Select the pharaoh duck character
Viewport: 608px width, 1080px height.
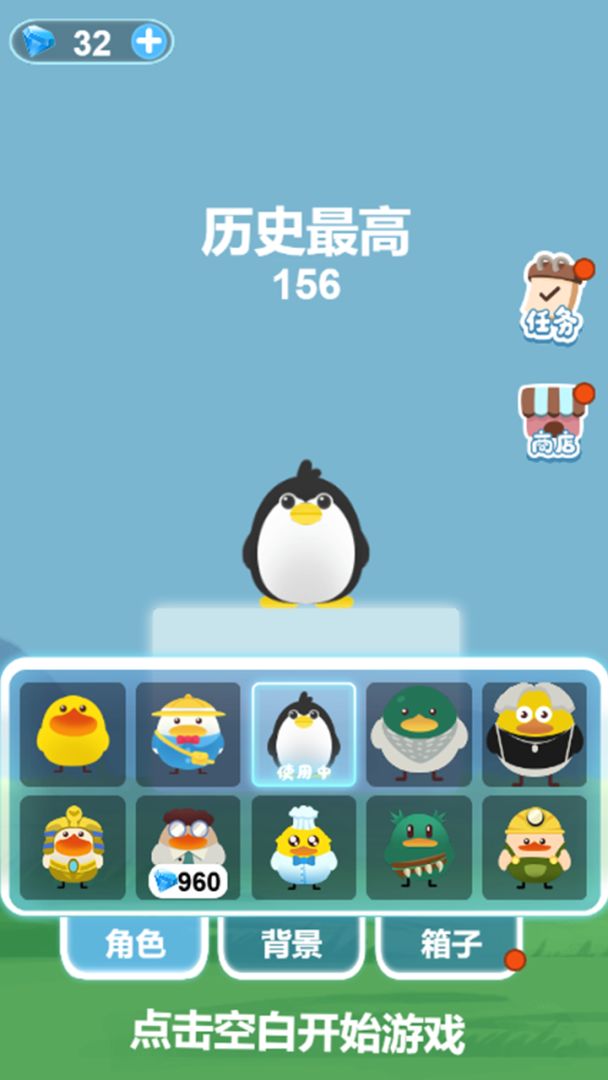[73, 848]
